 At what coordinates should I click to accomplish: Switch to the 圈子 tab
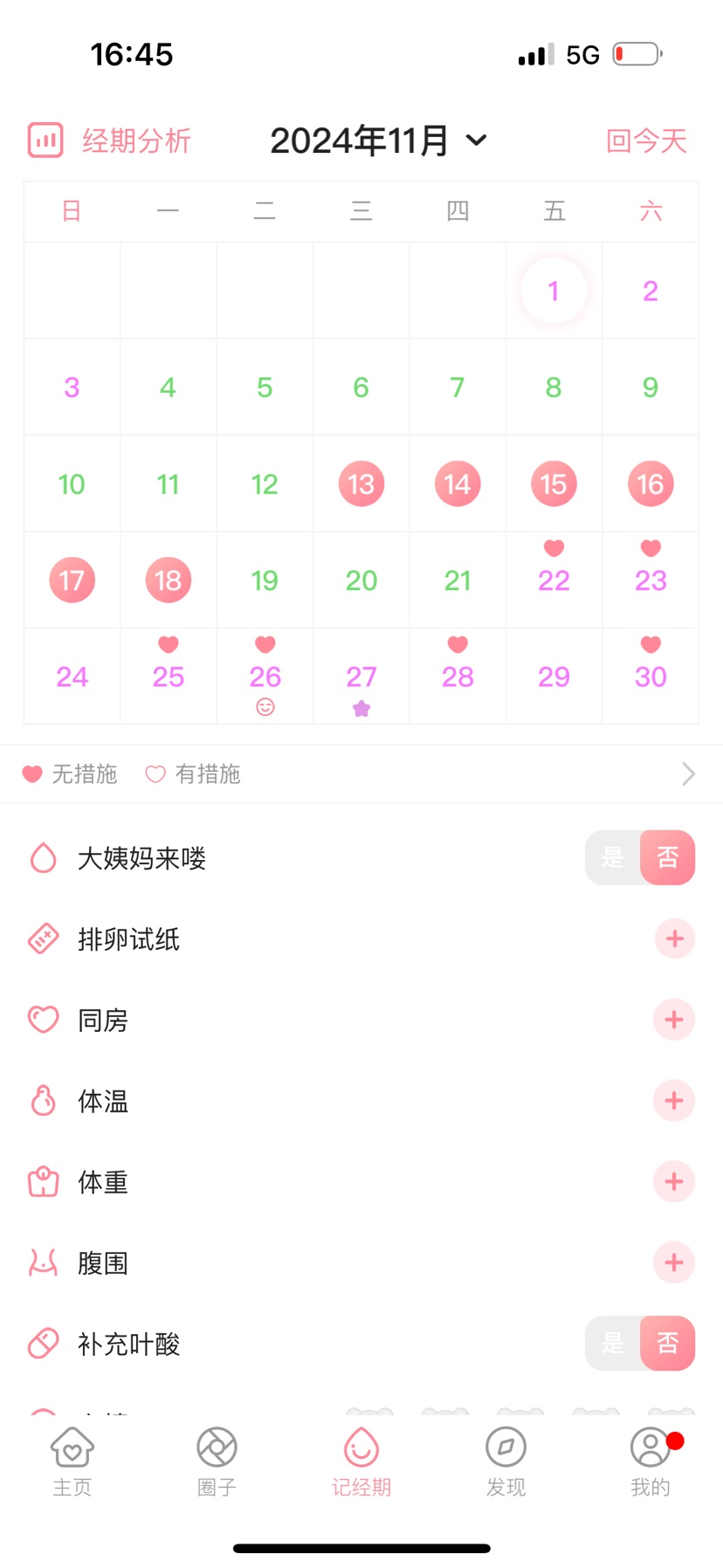217,1462
